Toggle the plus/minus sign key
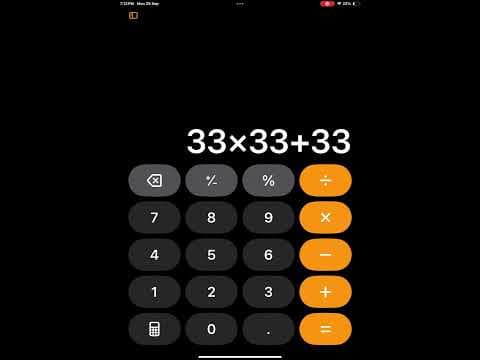 click(211, 180)
